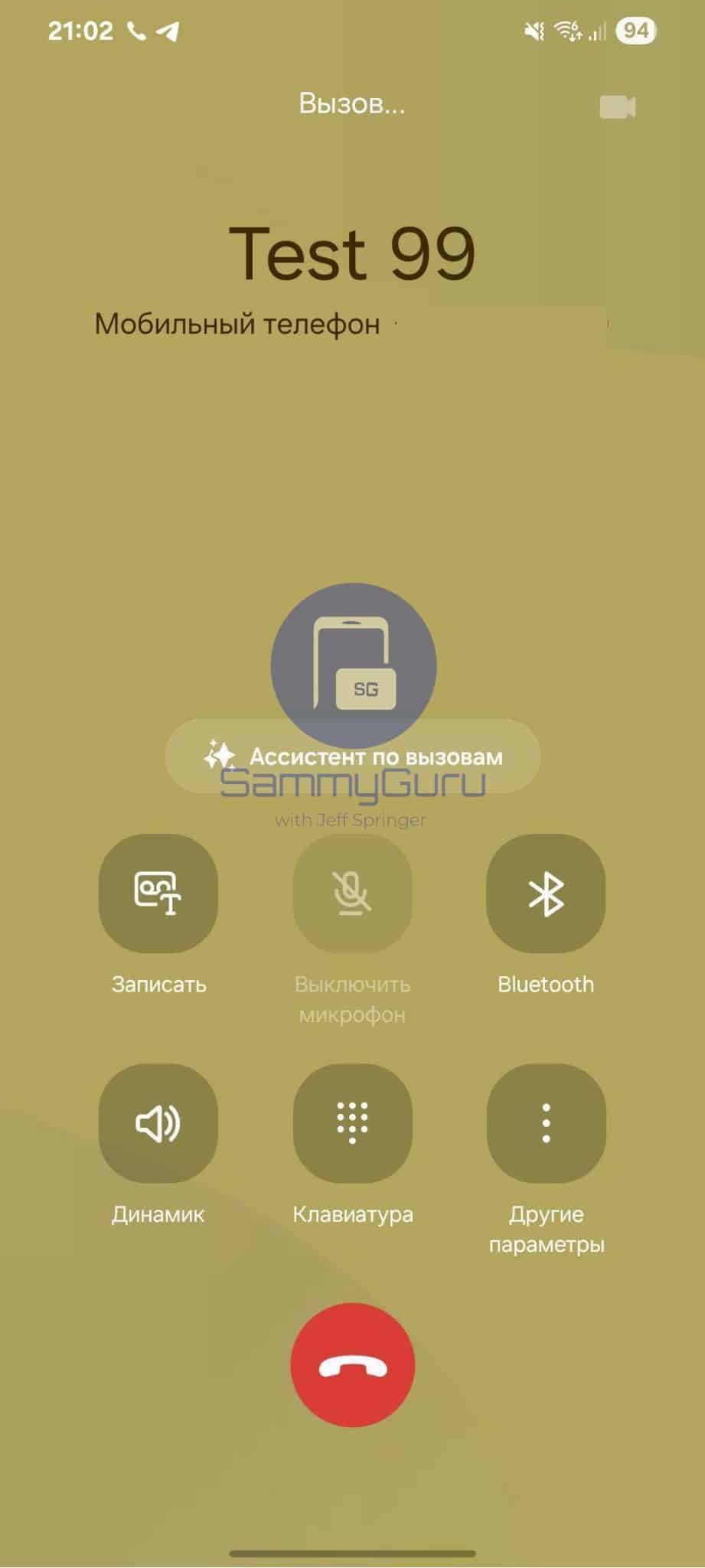End the call with the red button
Screen dimensions: 705x1568
352,1364
